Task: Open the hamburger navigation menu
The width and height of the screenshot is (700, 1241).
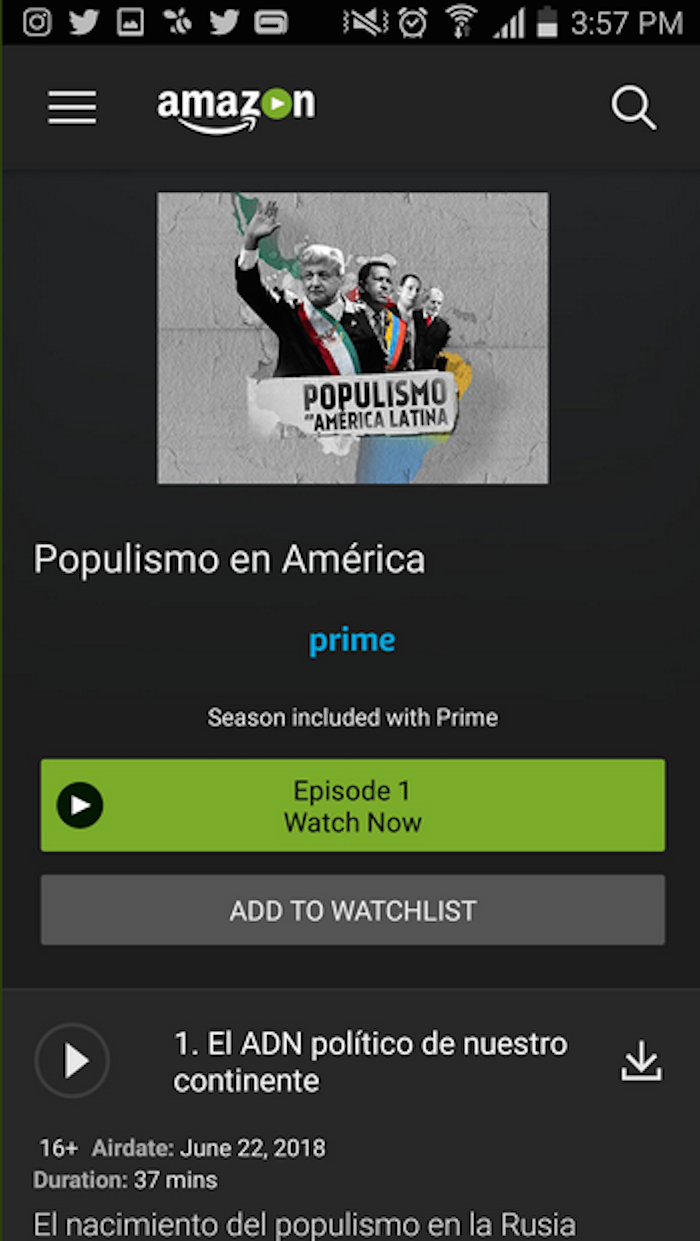Action: [72, 107]
